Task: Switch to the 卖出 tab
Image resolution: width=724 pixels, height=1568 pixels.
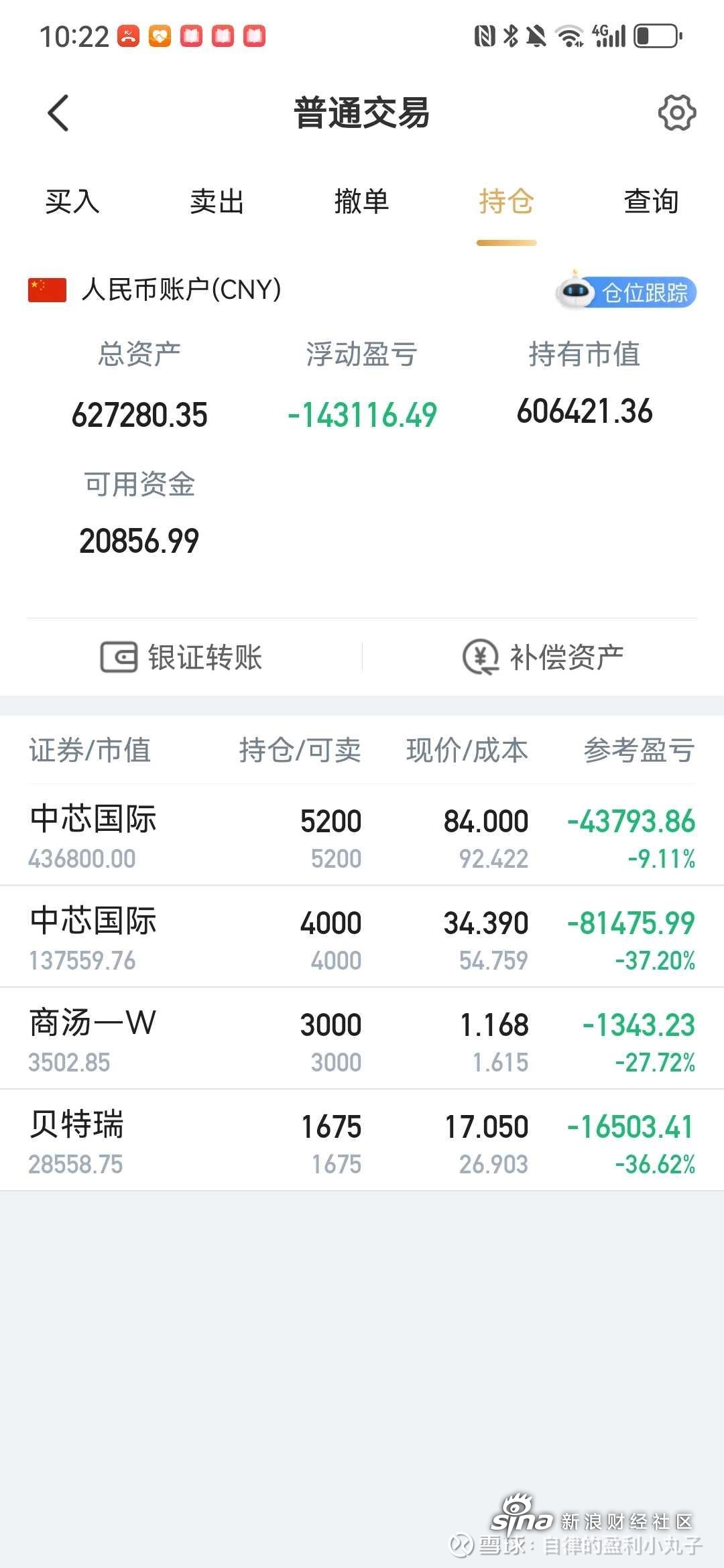Action: pyautogui.click(x=217, y=201)
